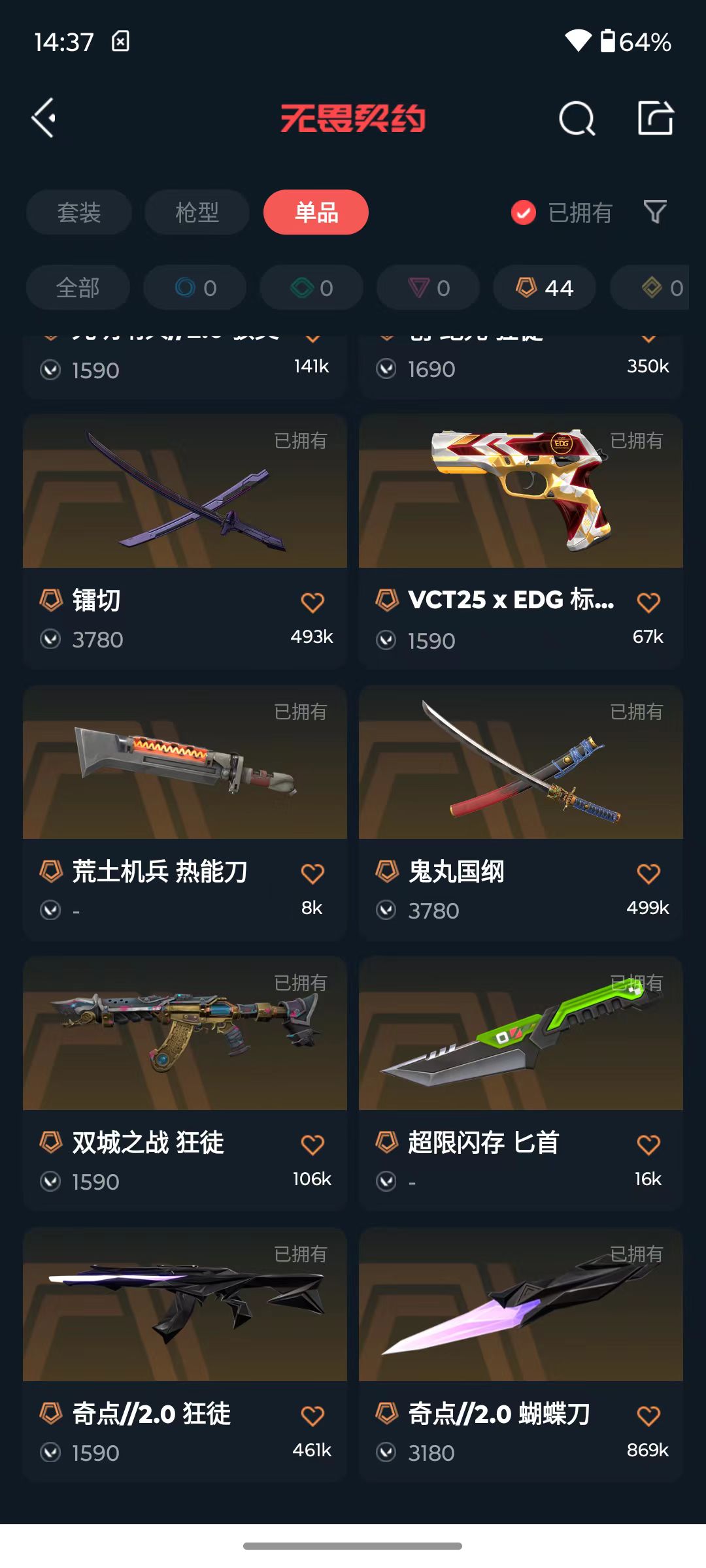Select the orange tier chip showing 44
Viewport: 706px width, 1568px height.
click(545, 287)
